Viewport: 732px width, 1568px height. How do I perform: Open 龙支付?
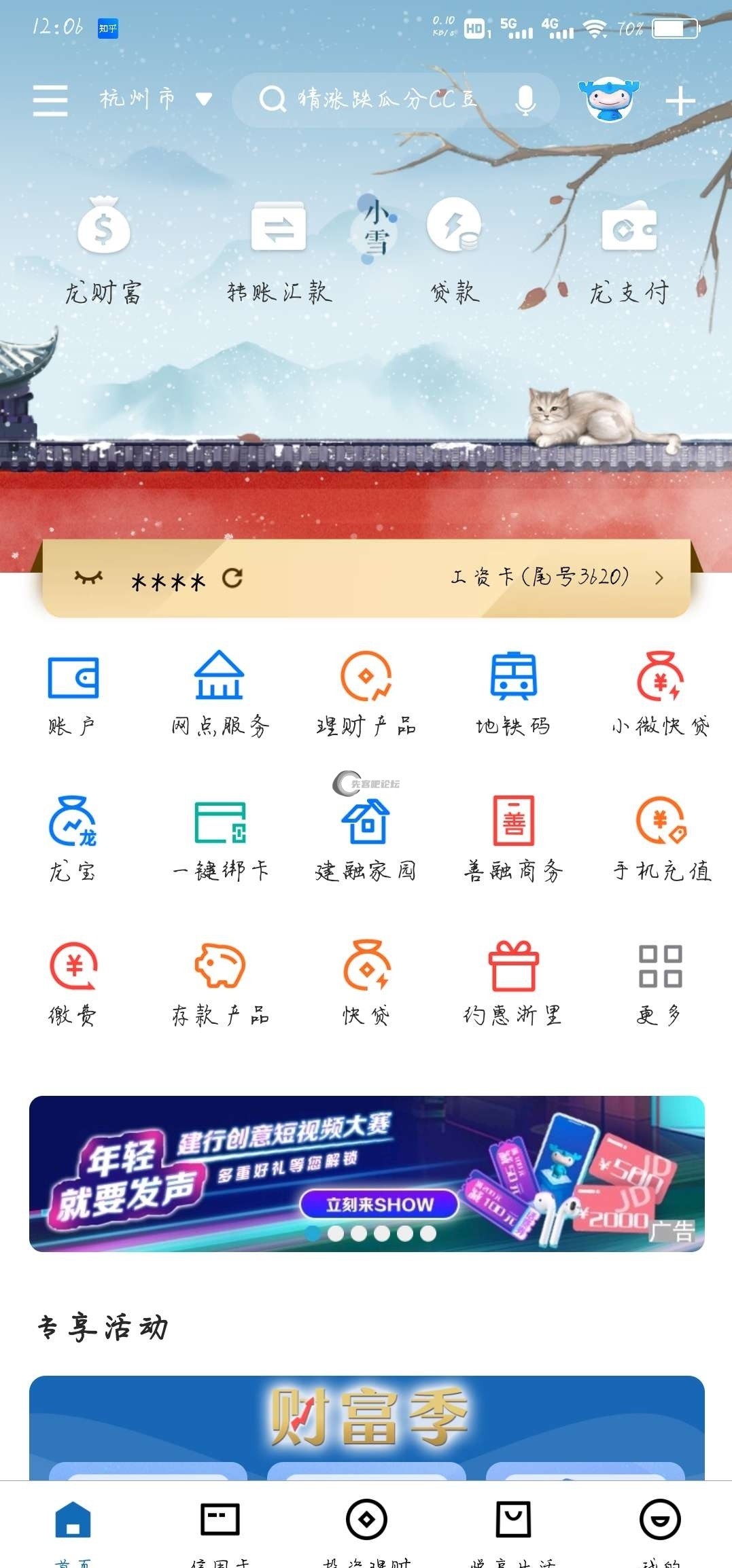(629, 248)
